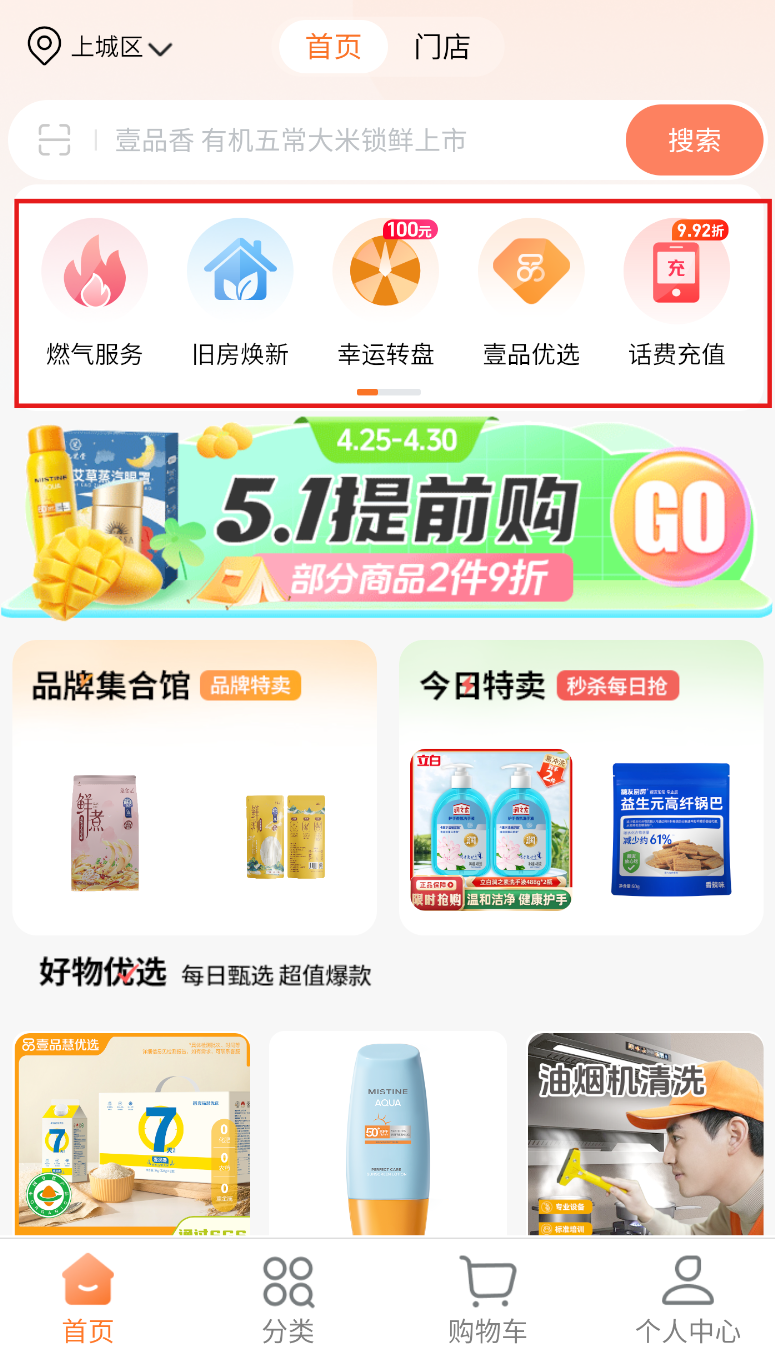775x1351 pixels.
Task: Open 壹品优选 shortcut
Action: 531,292
